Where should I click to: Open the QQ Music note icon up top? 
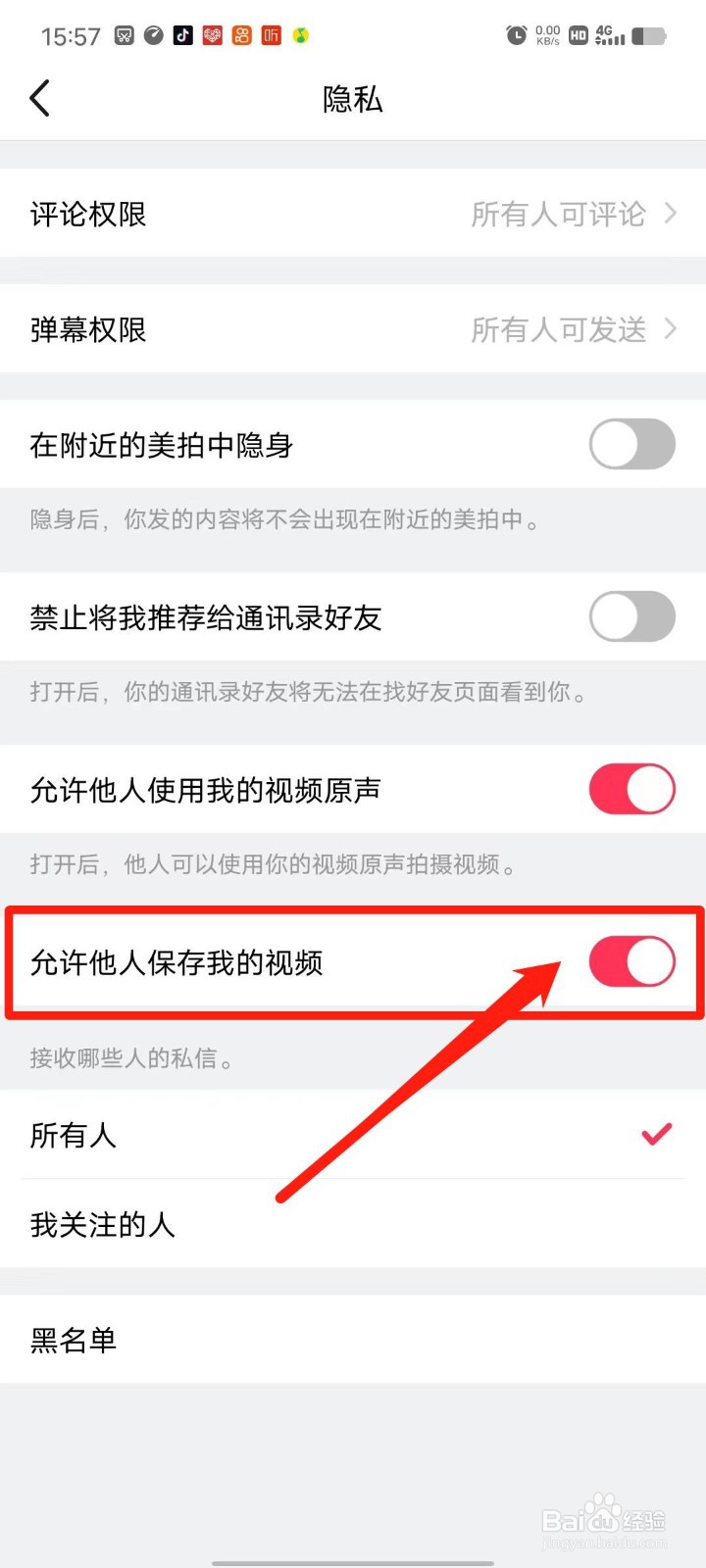point(300,35)
